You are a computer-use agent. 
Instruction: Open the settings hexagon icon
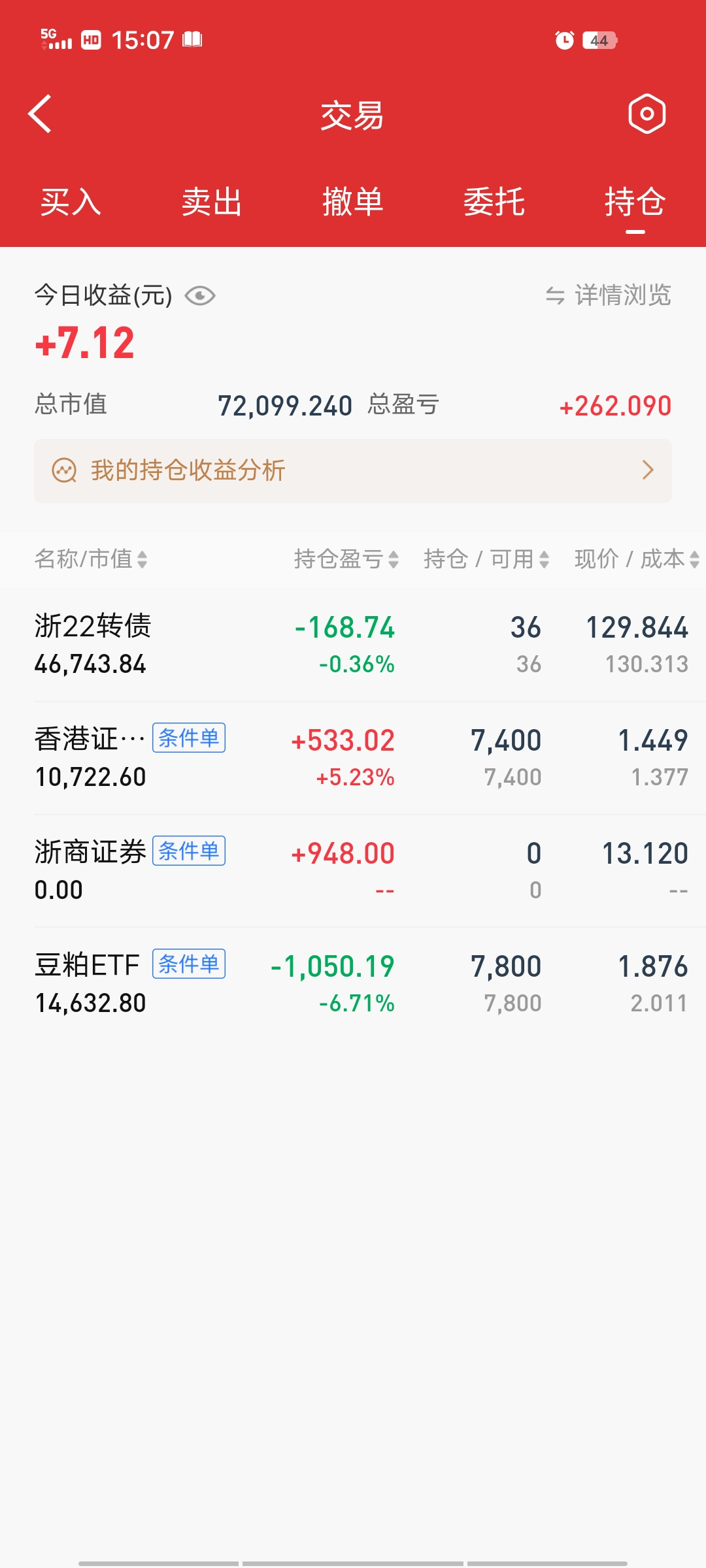click(x=647, y=114)
